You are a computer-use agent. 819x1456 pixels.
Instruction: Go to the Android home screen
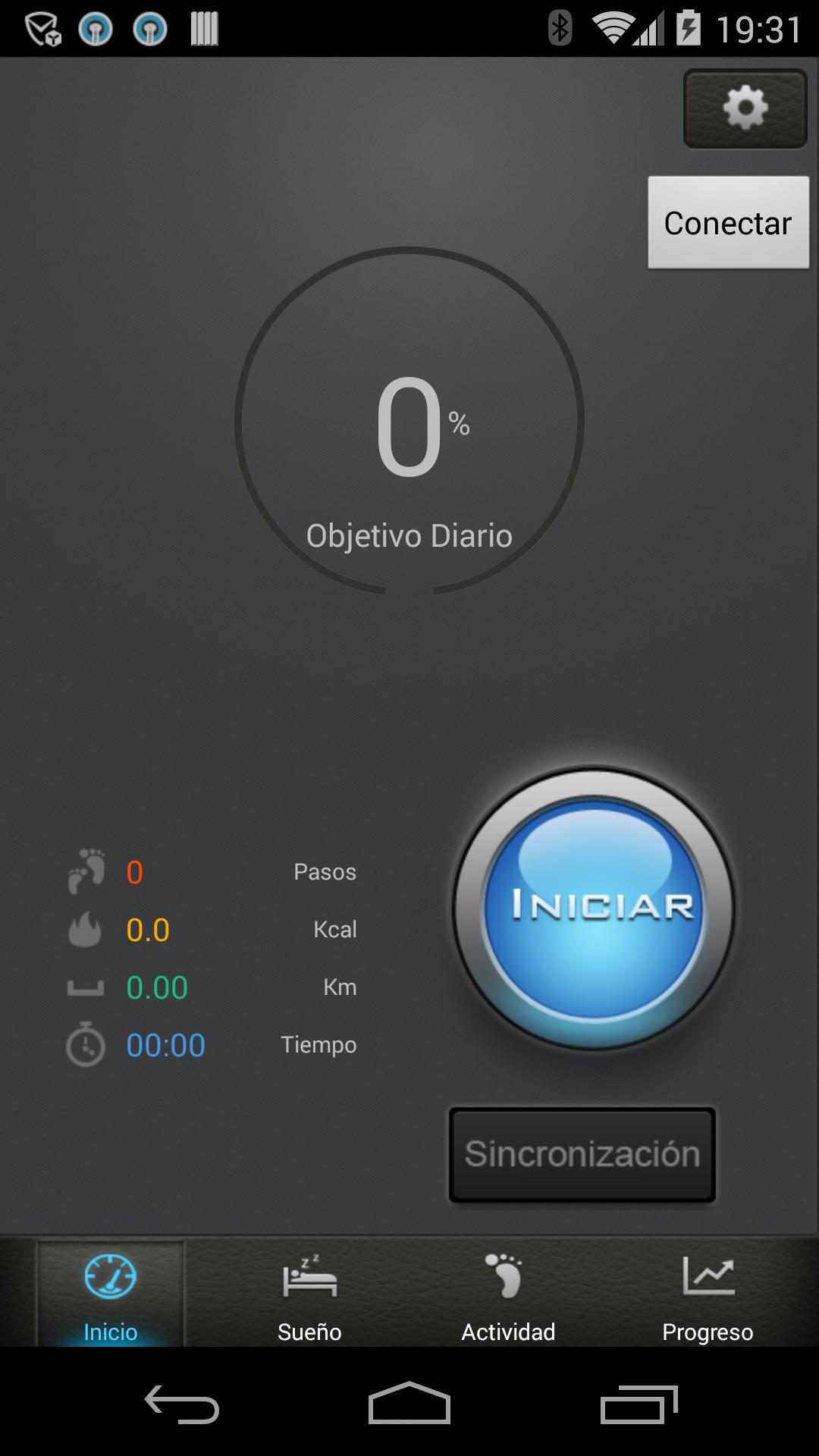pyautogui.click(x=409, y=1404)
